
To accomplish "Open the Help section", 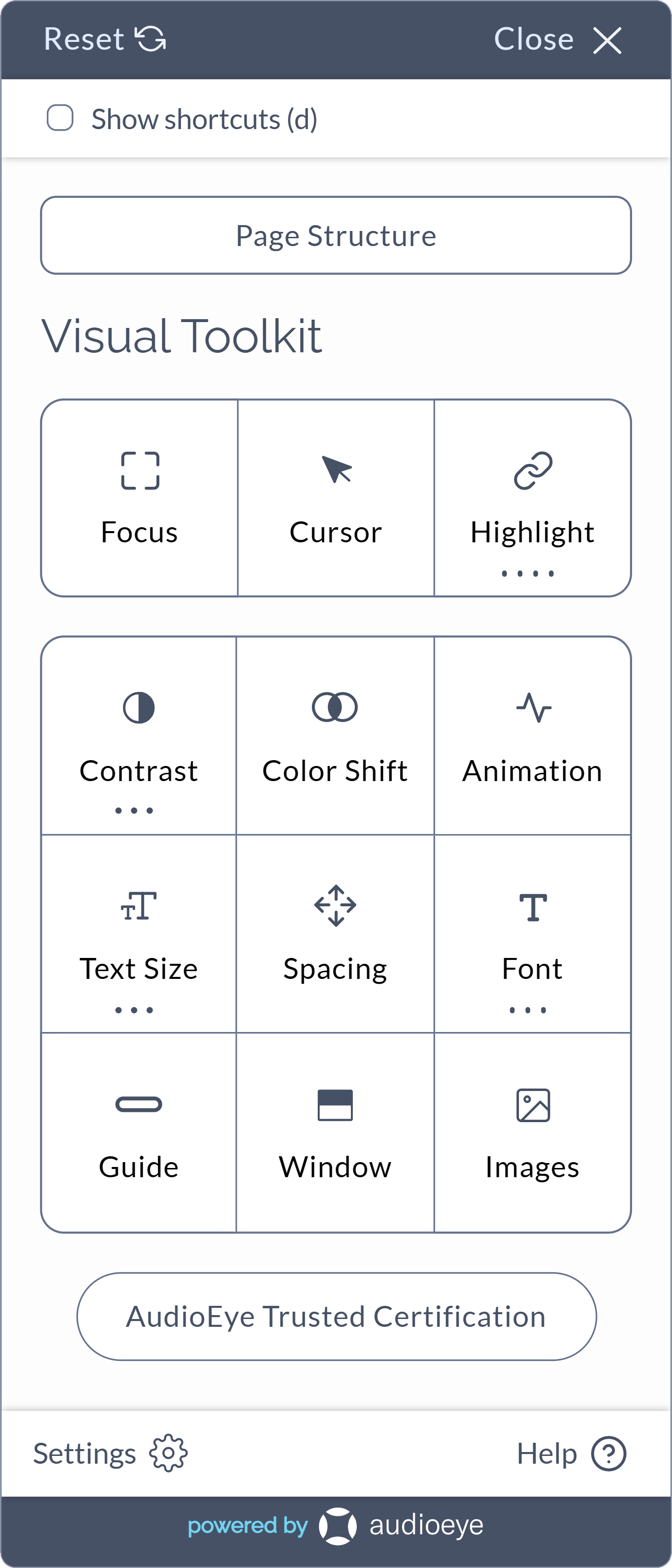I will pos(570,1453).
